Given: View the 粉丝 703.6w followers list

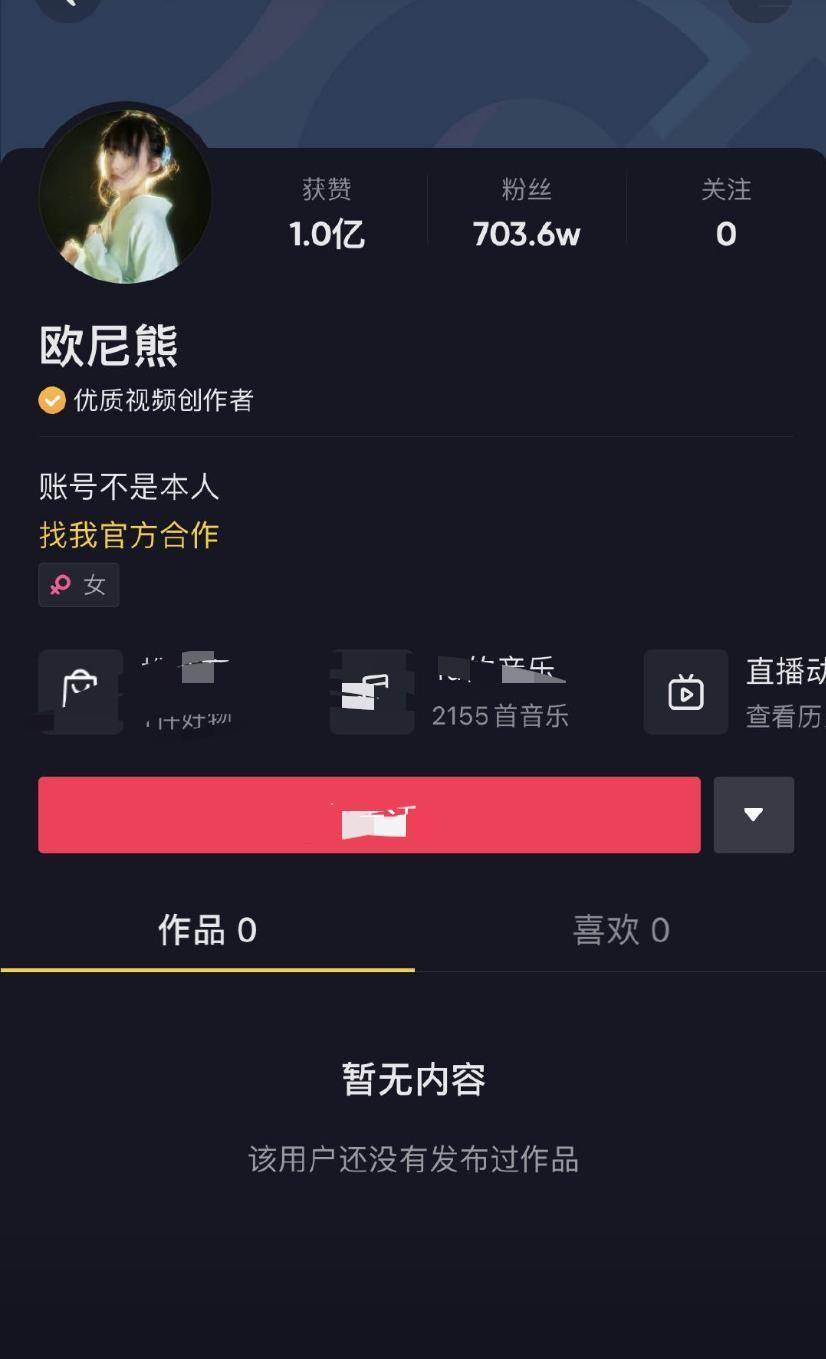Looking at the screenshot, I should [x=526, y=213].
